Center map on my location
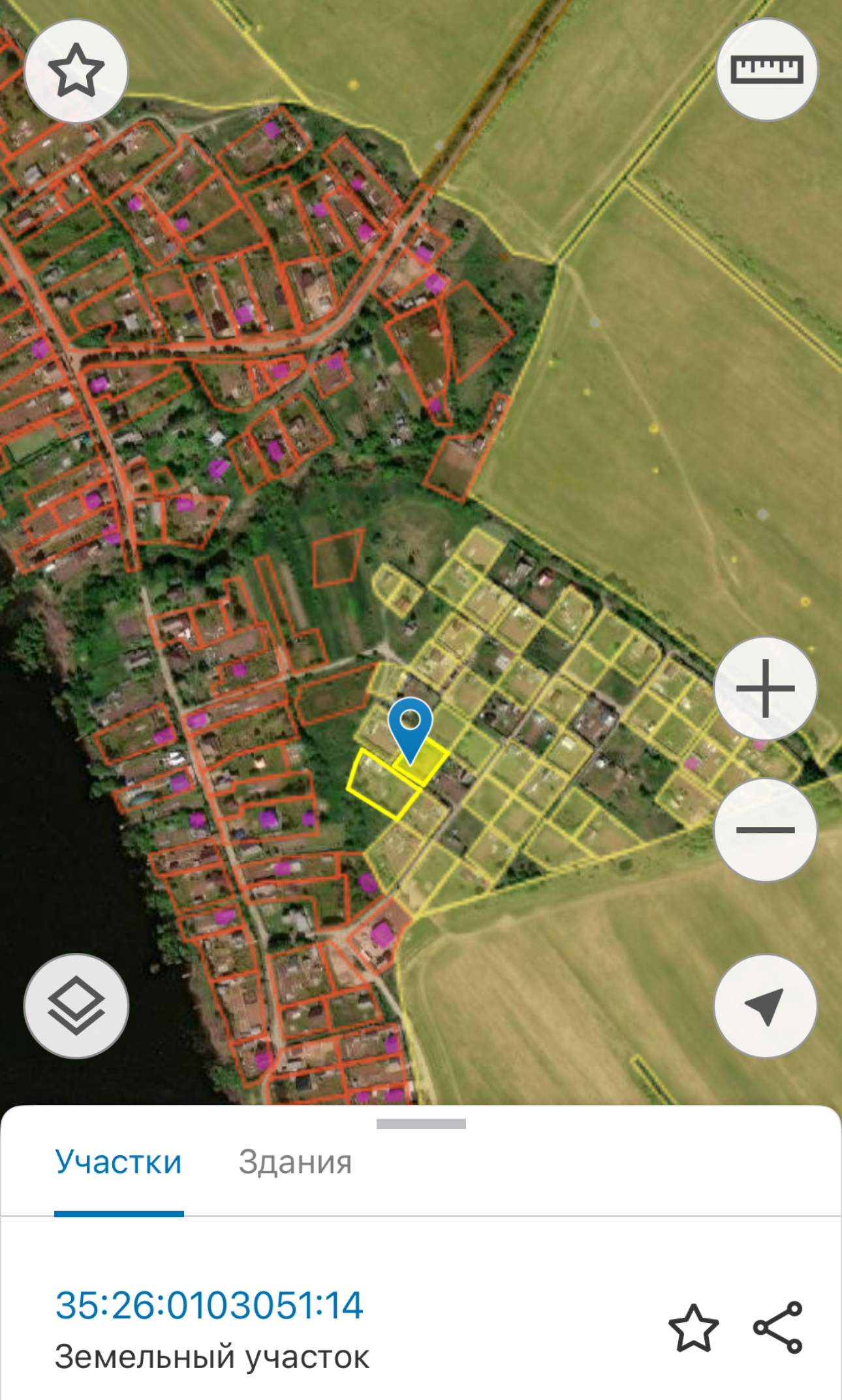The height and width of the screenshot is (1400, 842). (x=765, y=1005)
